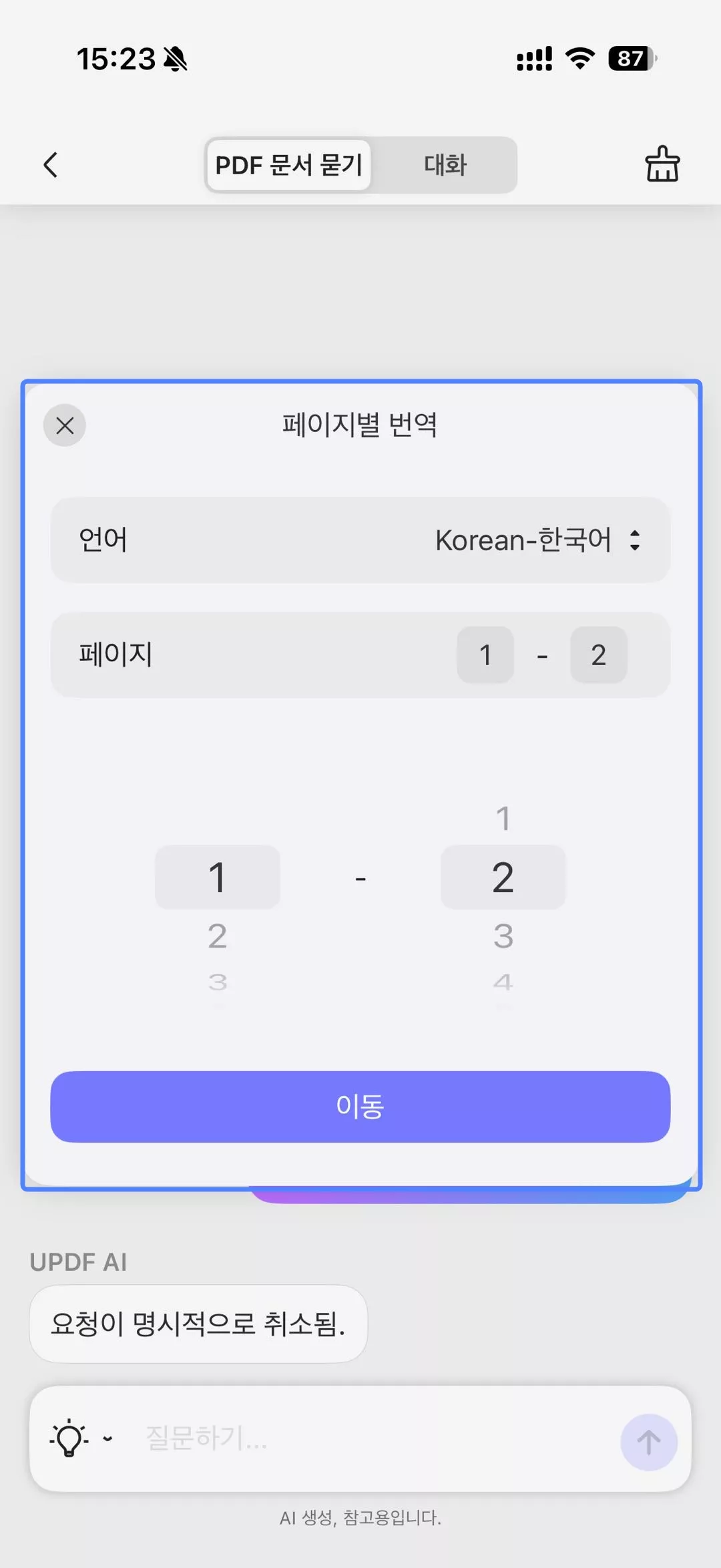
Task: Switch to the 대화 tab
Action: [444, 165]
